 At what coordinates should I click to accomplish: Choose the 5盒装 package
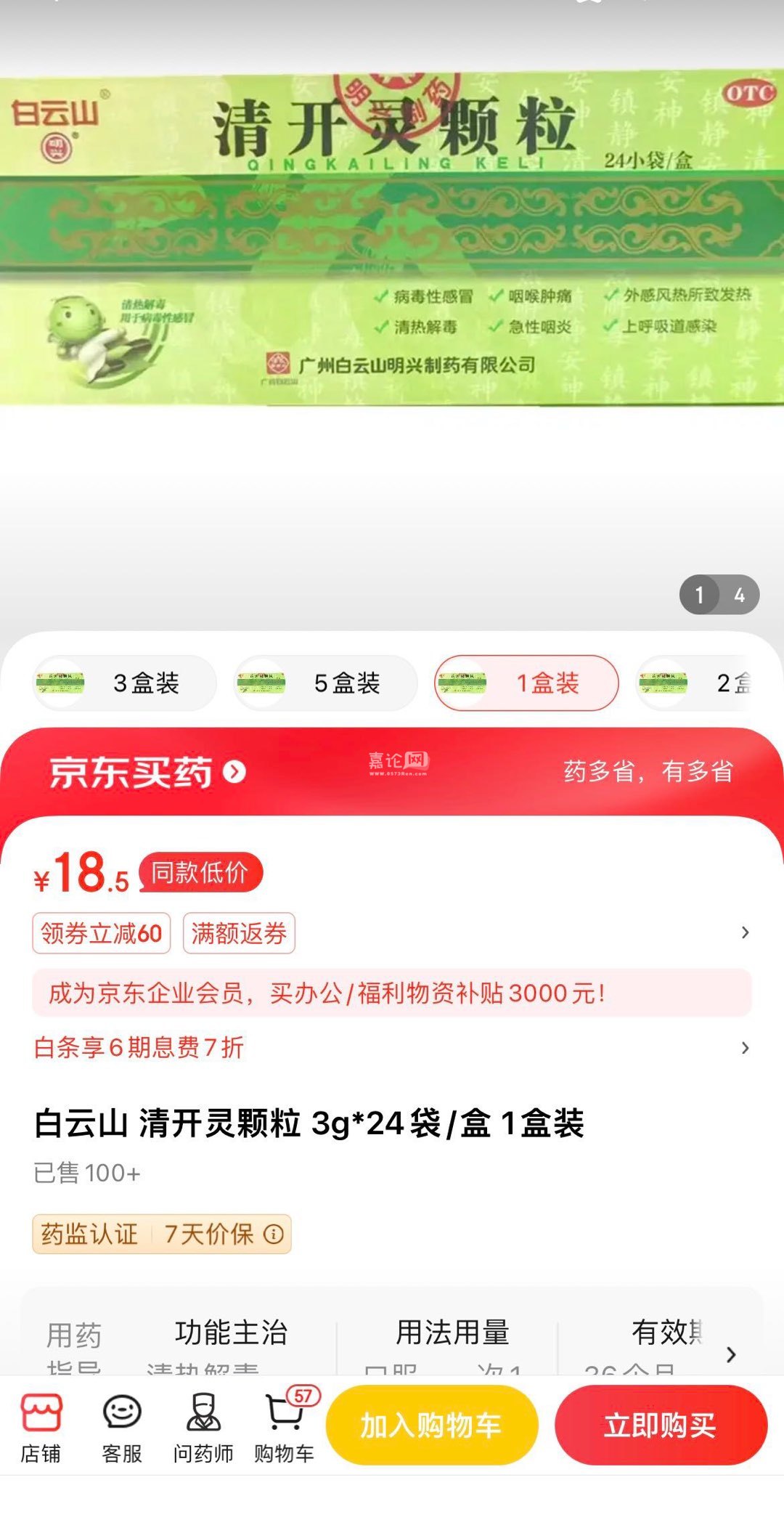(x=326, y=683)
